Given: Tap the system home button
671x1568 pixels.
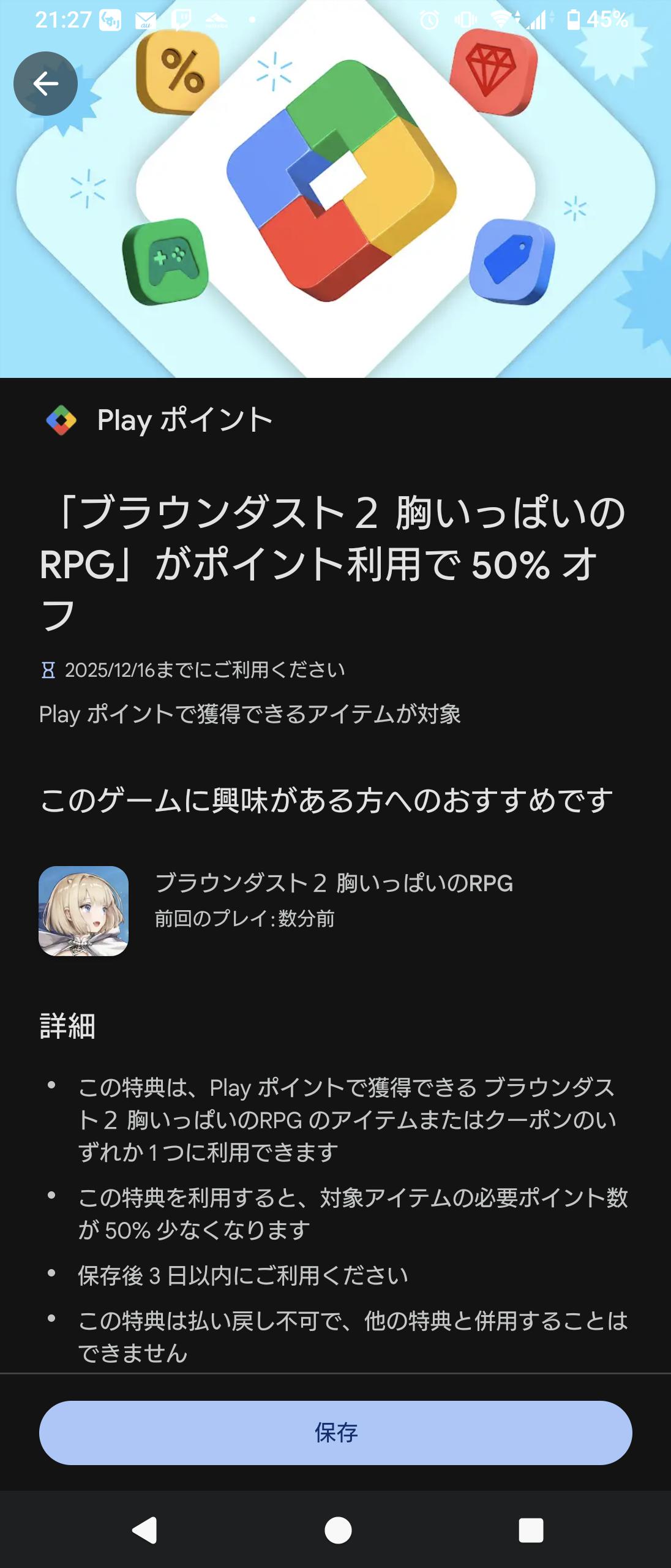Looking at the screenshot, I should (x=337, y=1531).
